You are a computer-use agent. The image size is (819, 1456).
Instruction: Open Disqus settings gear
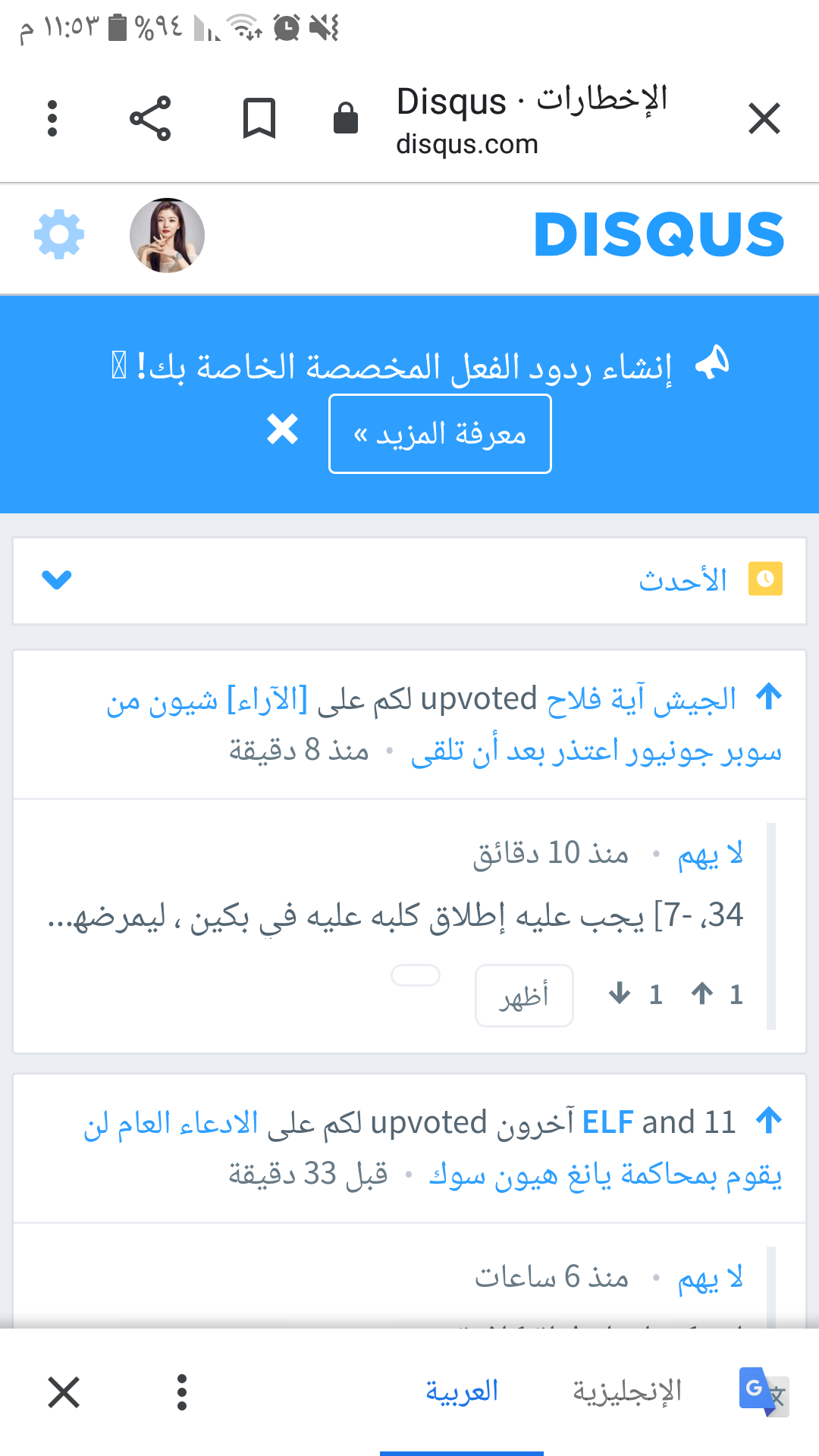[59, 235]
